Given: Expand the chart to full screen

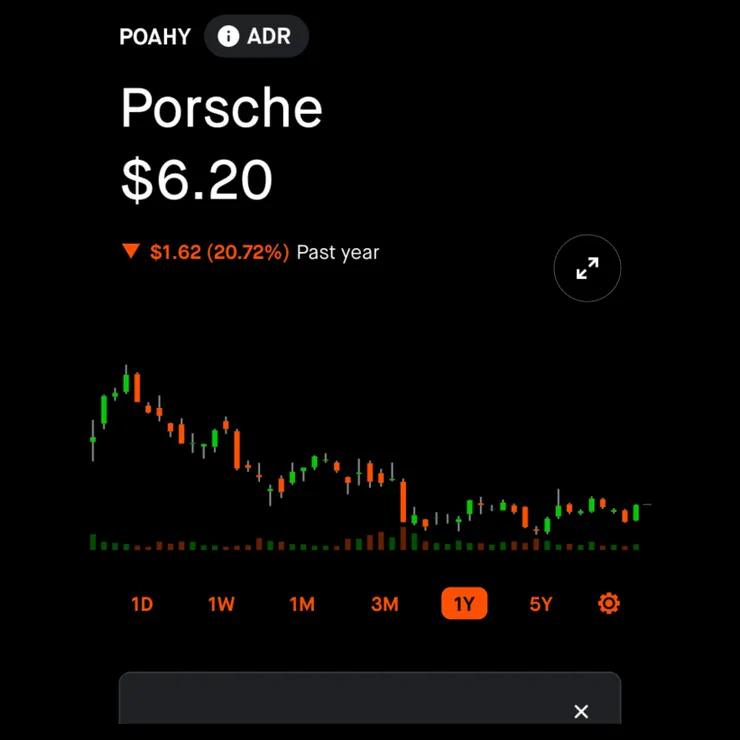Looking at the screenshot, I should click(x=587, y=268).
